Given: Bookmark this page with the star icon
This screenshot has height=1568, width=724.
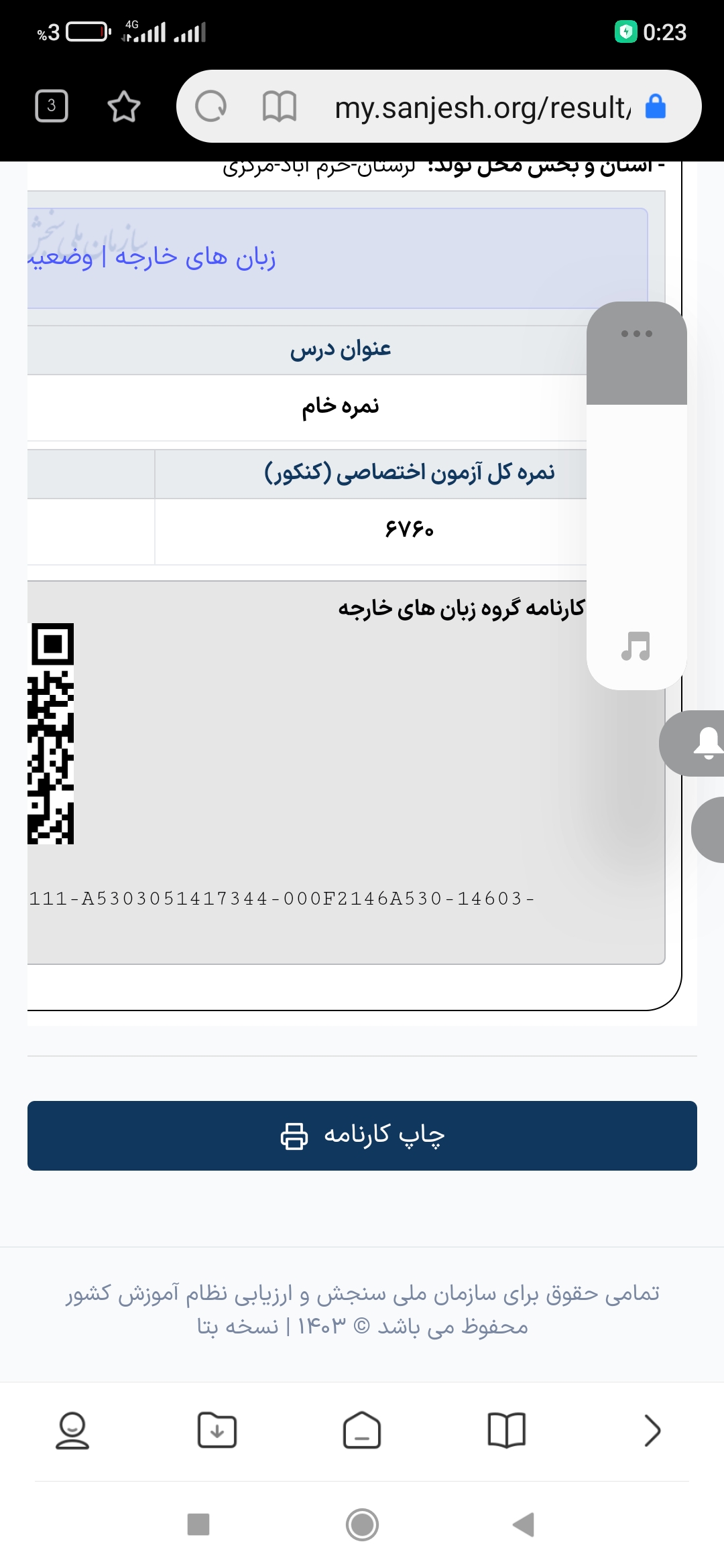Looking at the screenshot, I should [124, 107].
